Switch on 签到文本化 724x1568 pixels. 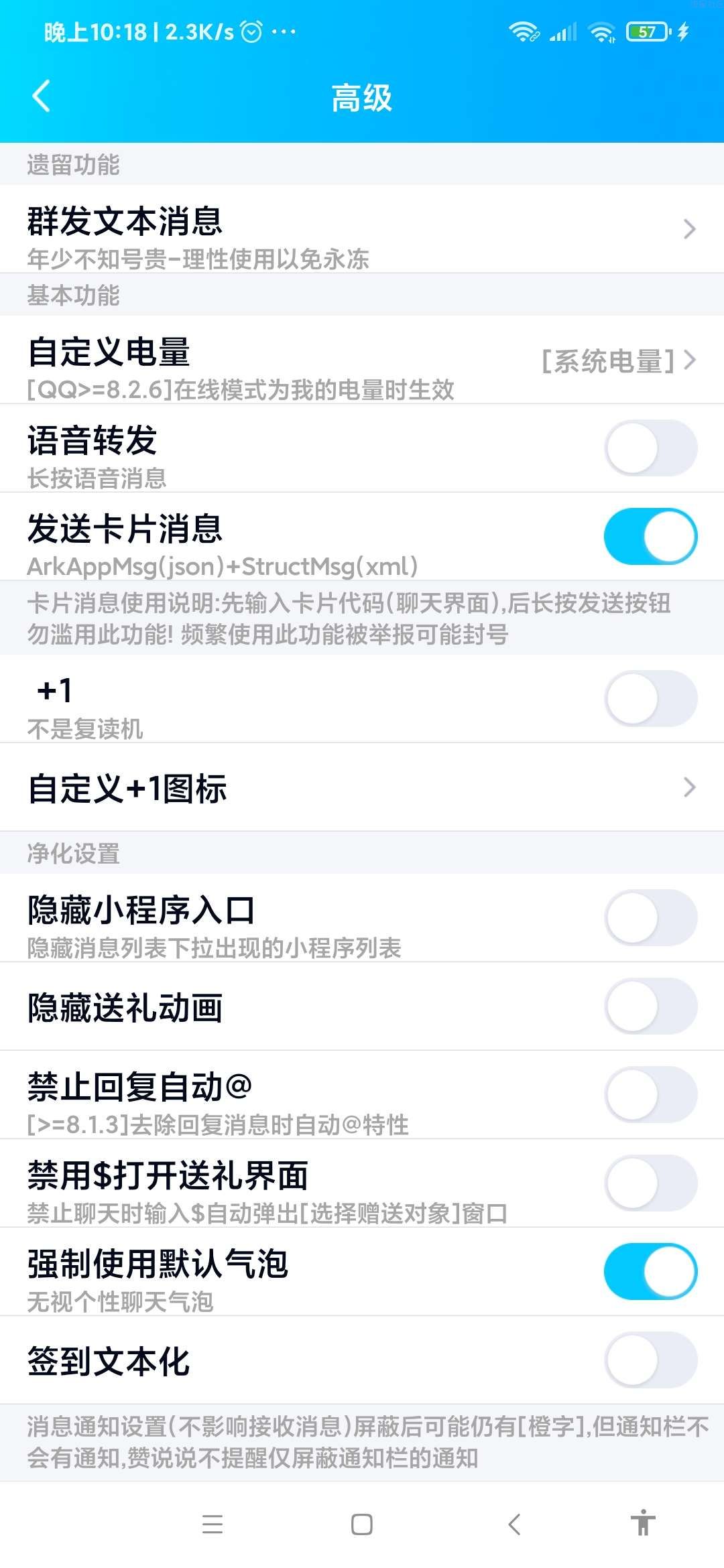[650, 1360]
